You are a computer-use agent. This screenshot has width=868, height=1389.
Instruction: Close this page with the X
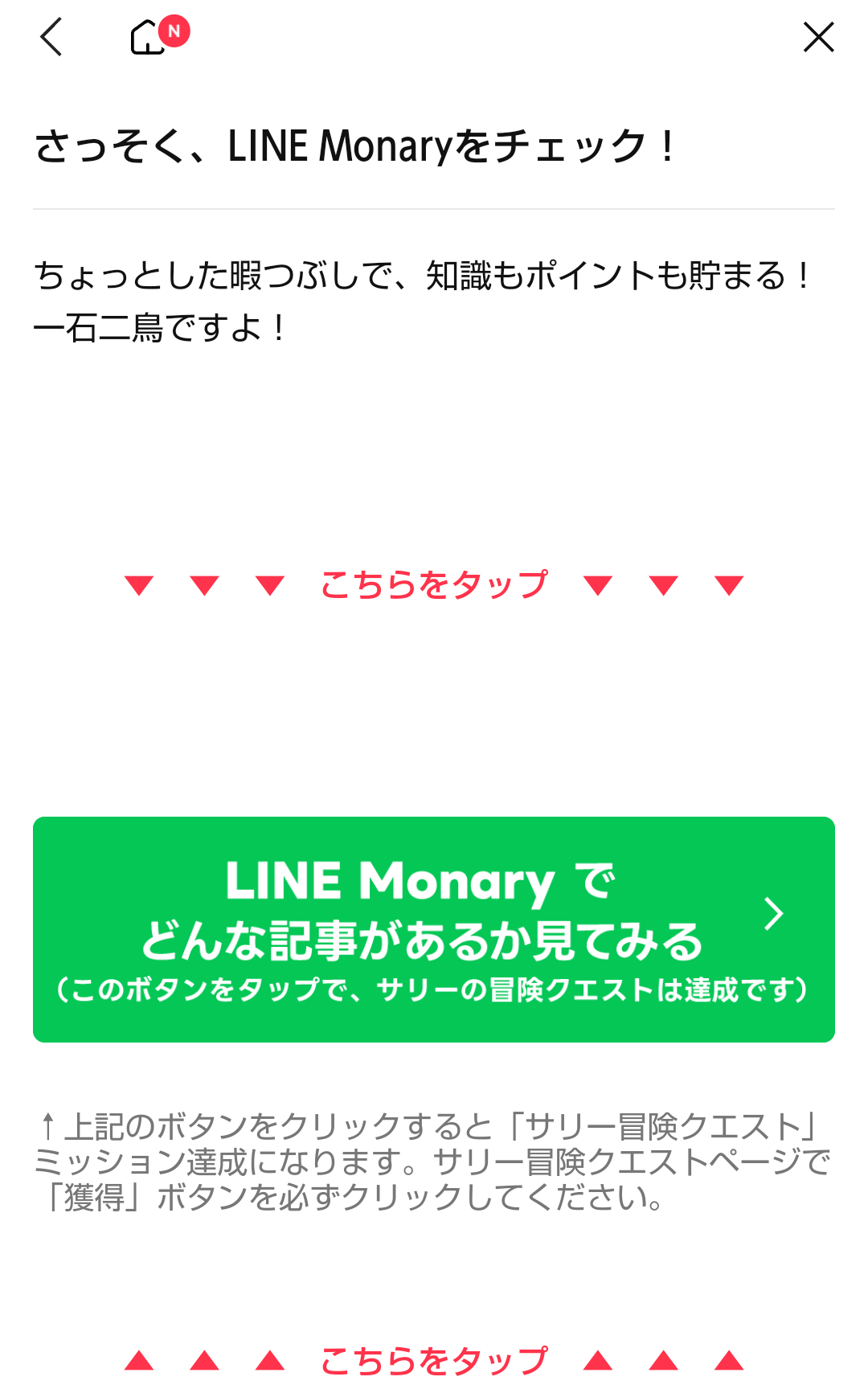[x=818, y=37]
